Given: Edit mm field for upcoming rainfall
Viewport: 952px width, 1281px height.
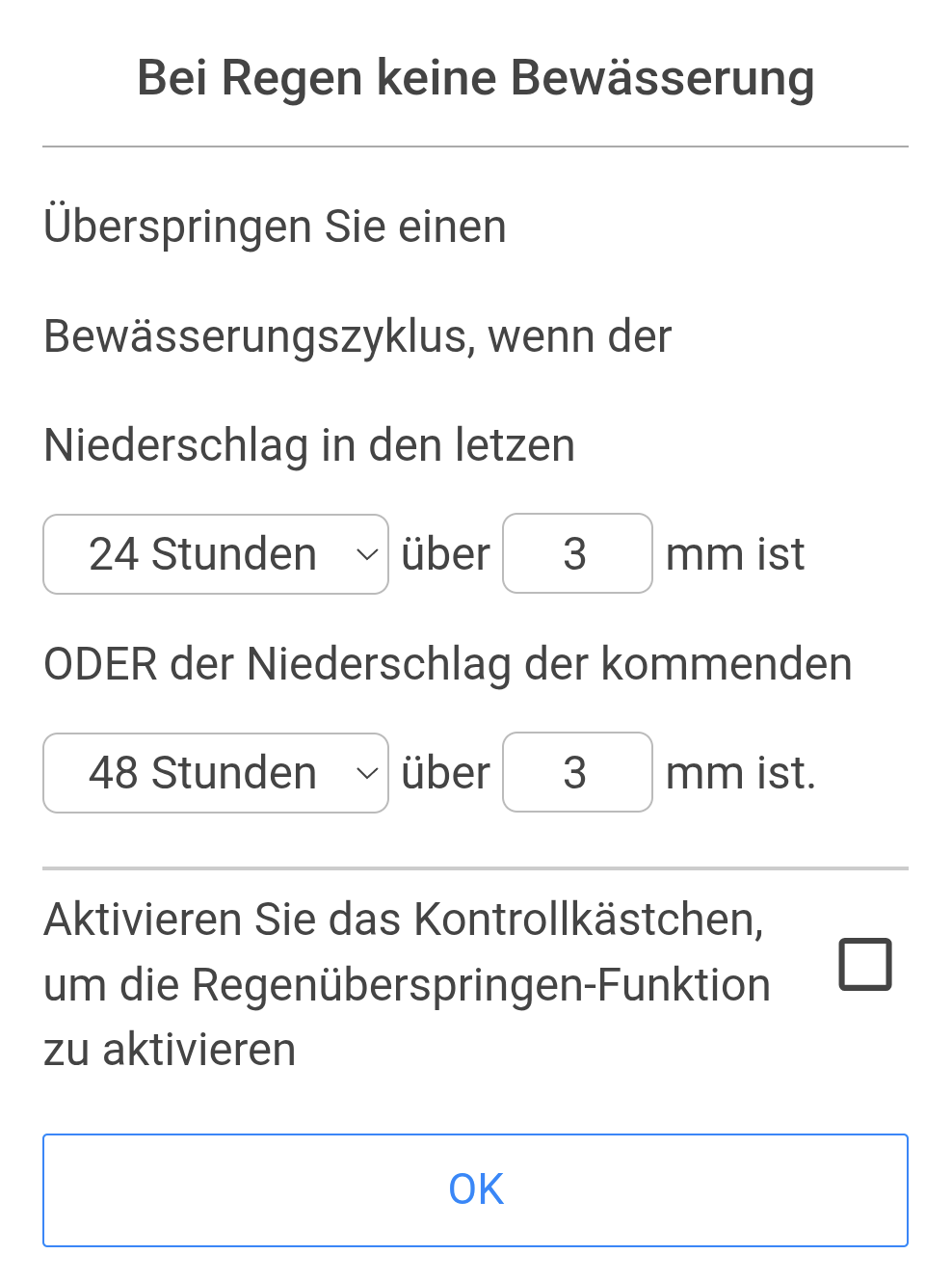Looking at the screenshot, I should coord(577,773).
